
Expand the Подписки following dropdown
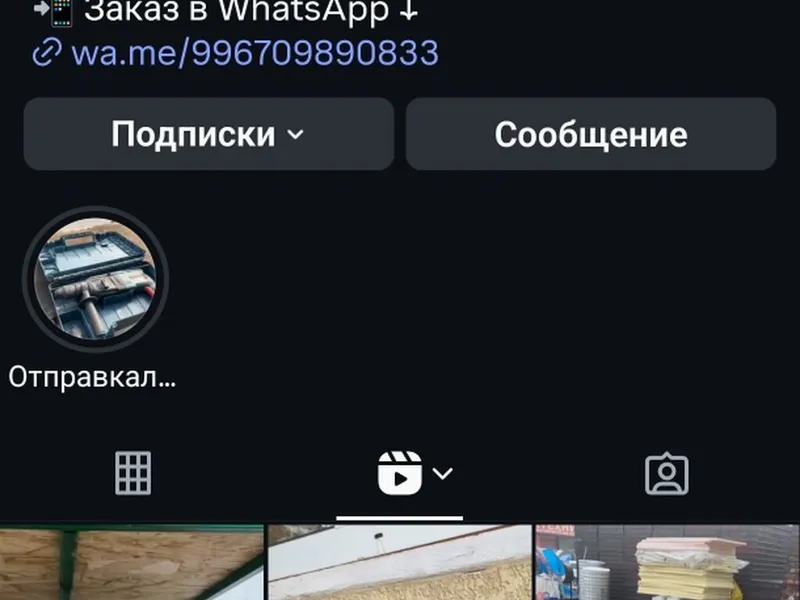(x=208, y=134)
